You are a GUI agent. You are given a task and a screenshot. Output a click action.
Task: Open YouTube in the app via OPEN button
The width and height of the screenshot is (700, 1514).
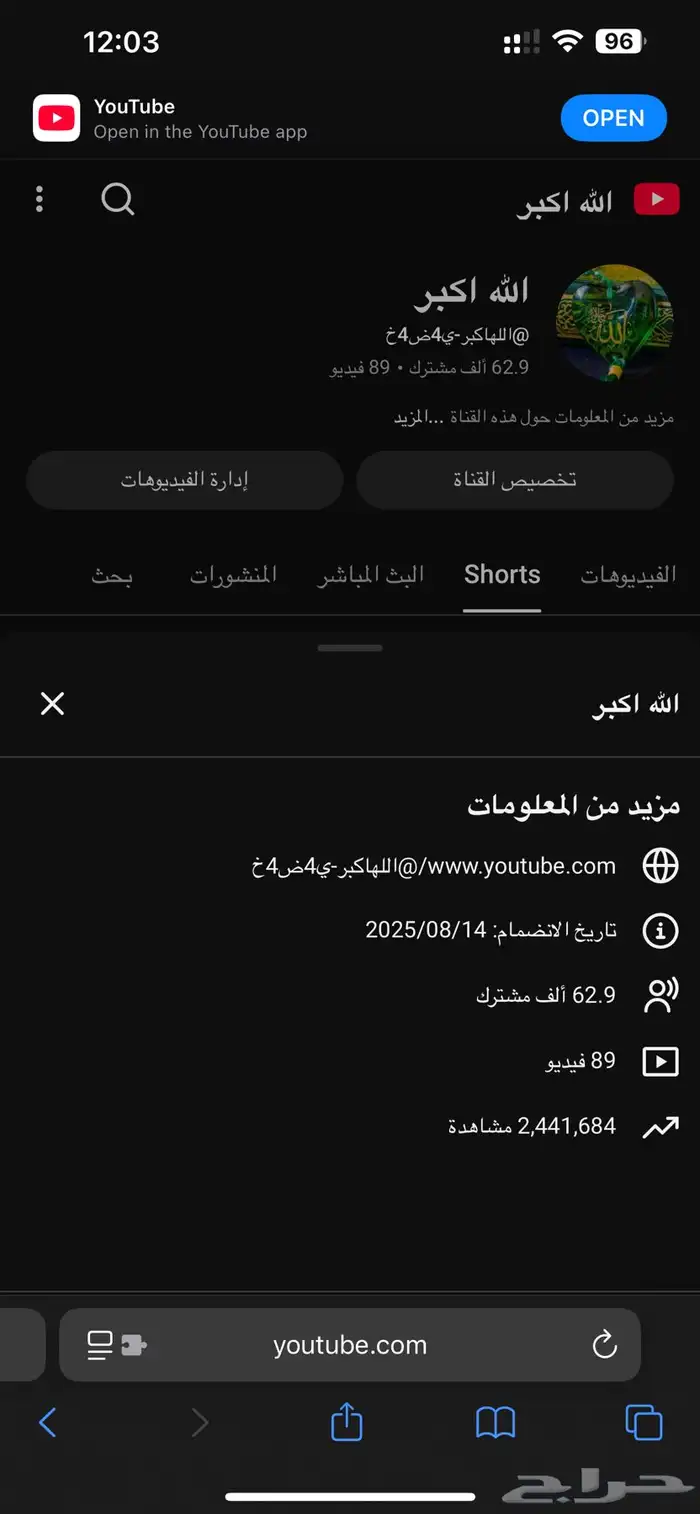(613, 118)
